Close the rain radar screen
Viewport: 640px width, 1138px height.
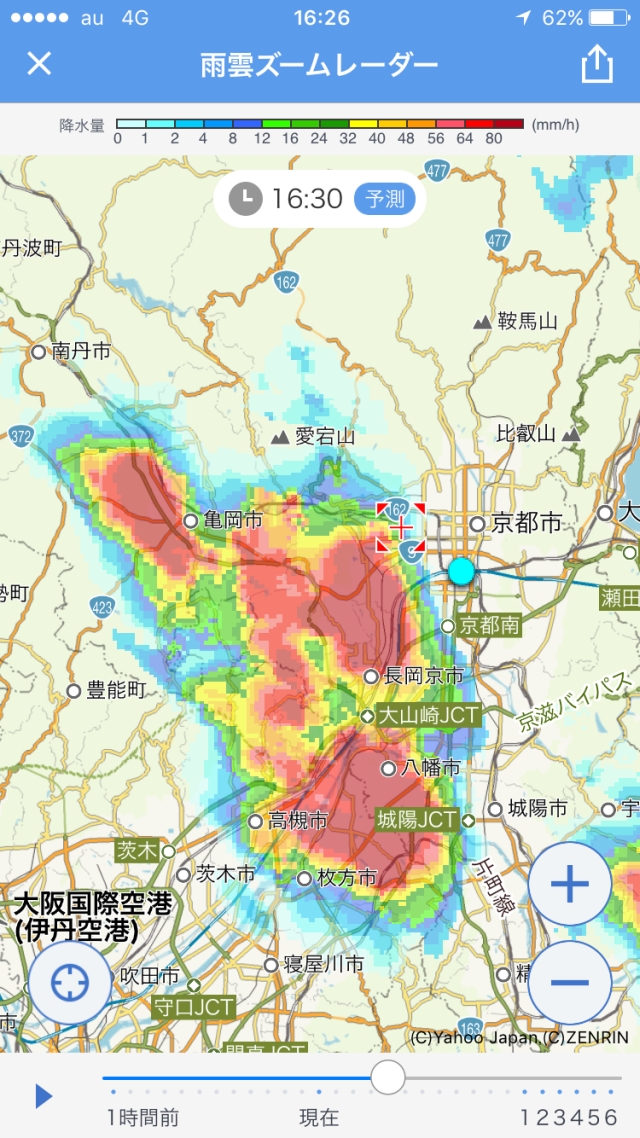(39, 64)
